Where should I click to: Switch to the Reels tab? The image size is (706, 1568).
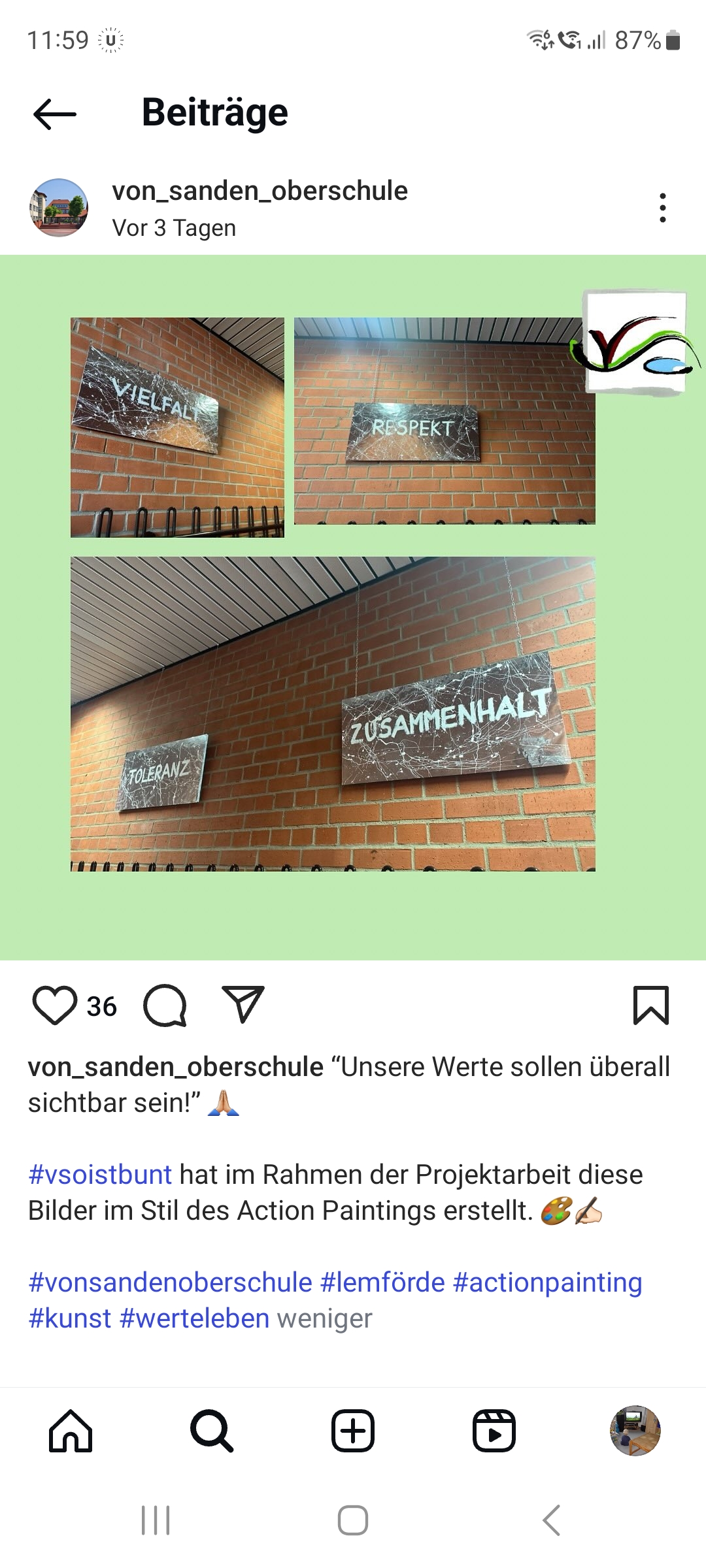[494, 1431]
